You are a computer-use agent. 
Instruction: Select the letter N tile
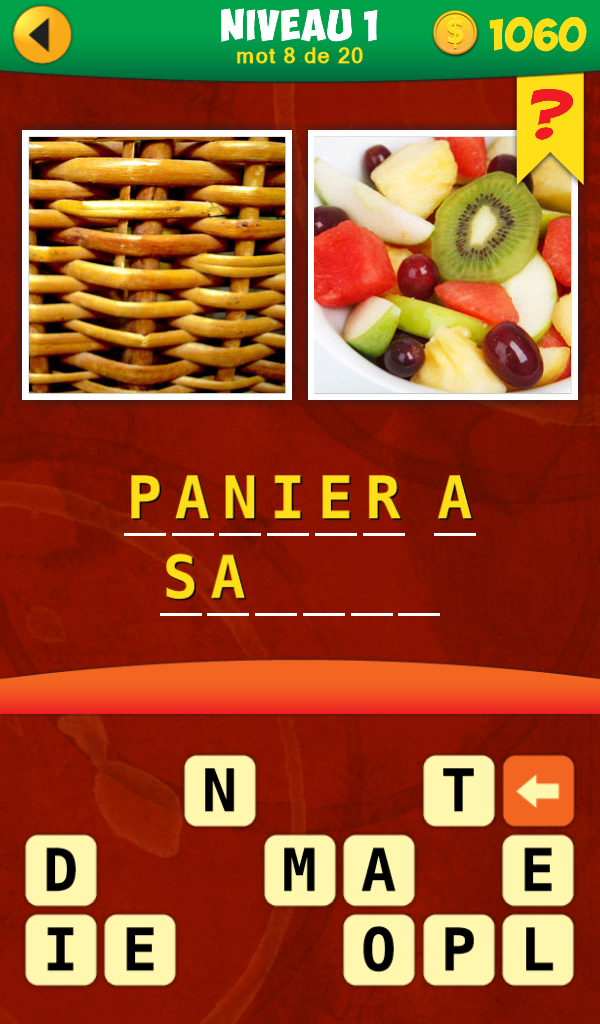220,791
